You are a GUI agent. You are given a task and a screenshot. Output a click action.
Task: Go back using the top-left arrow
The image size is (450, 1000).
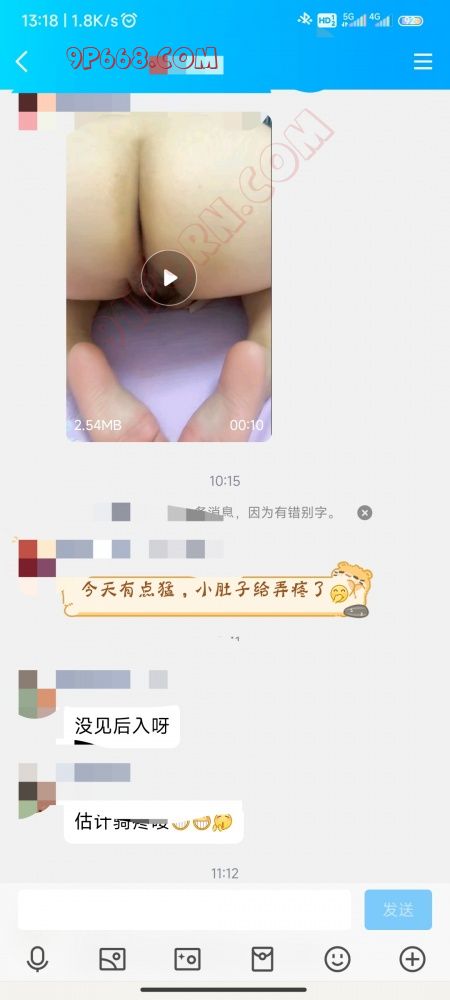(x=22, y=62)
